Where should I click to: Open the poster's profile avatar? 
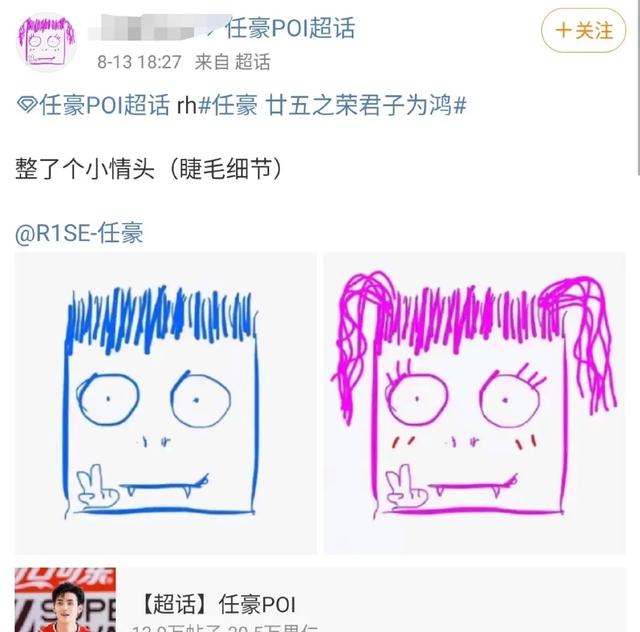coord(49,42)
